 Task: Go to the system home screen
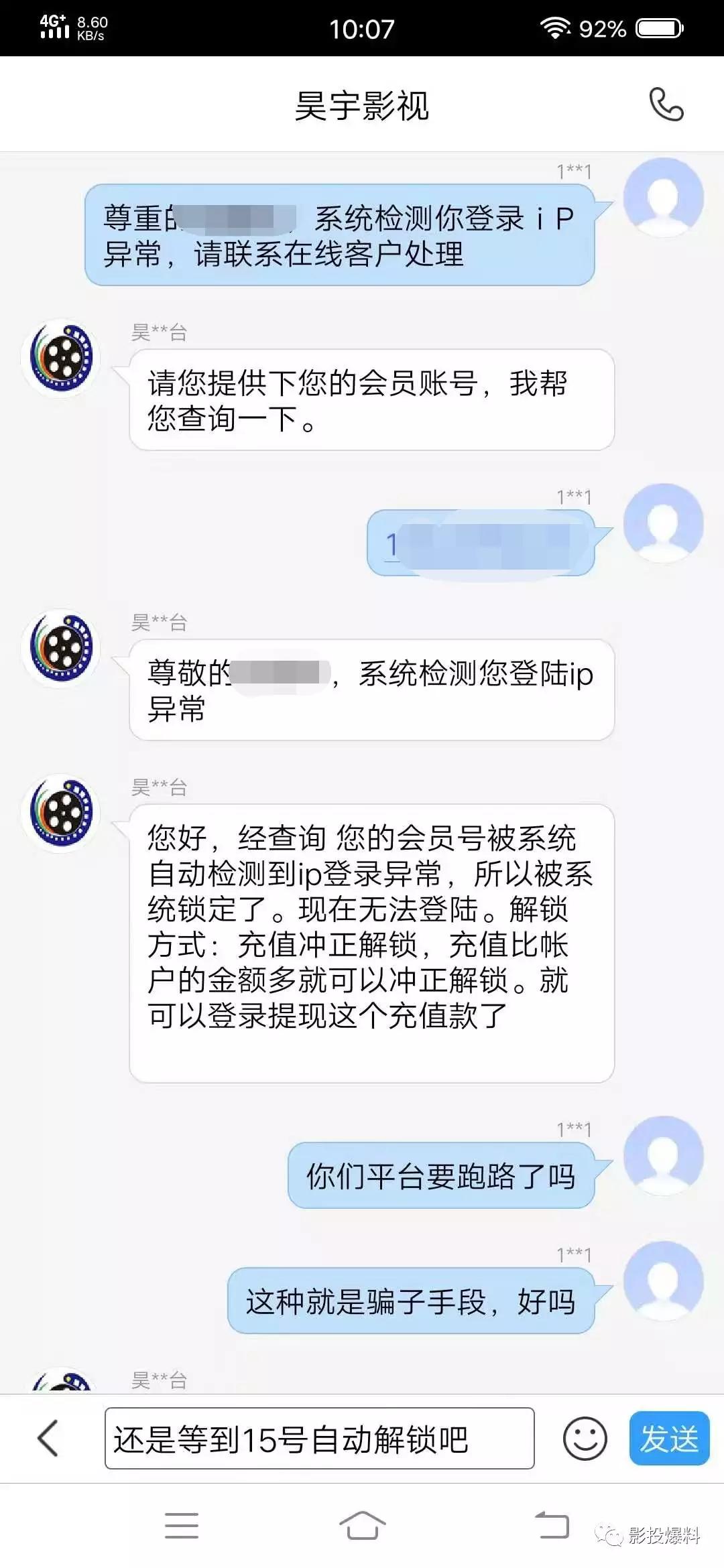[362, 1526]
